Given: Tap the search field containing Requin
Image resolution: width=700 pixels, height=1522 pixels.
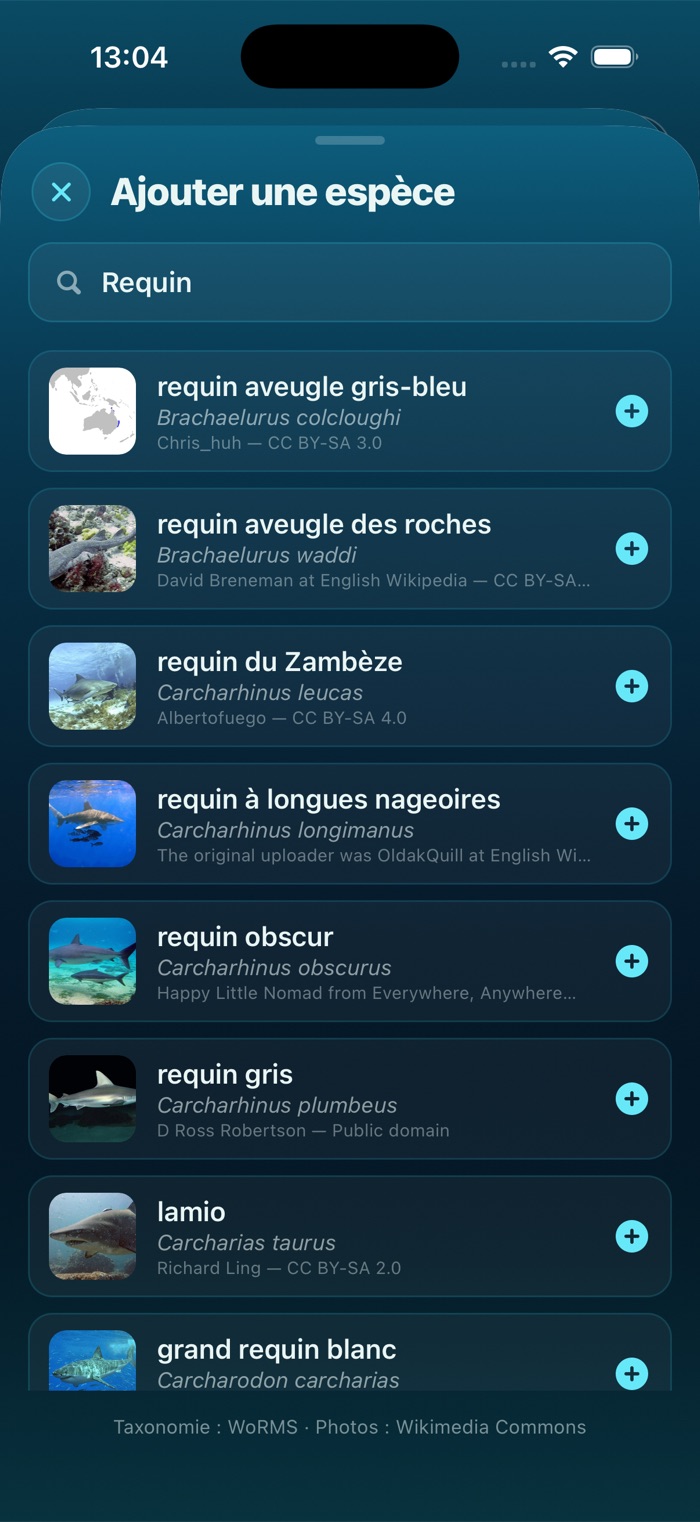Looking at the screenshot, I should tap(350, 282).
